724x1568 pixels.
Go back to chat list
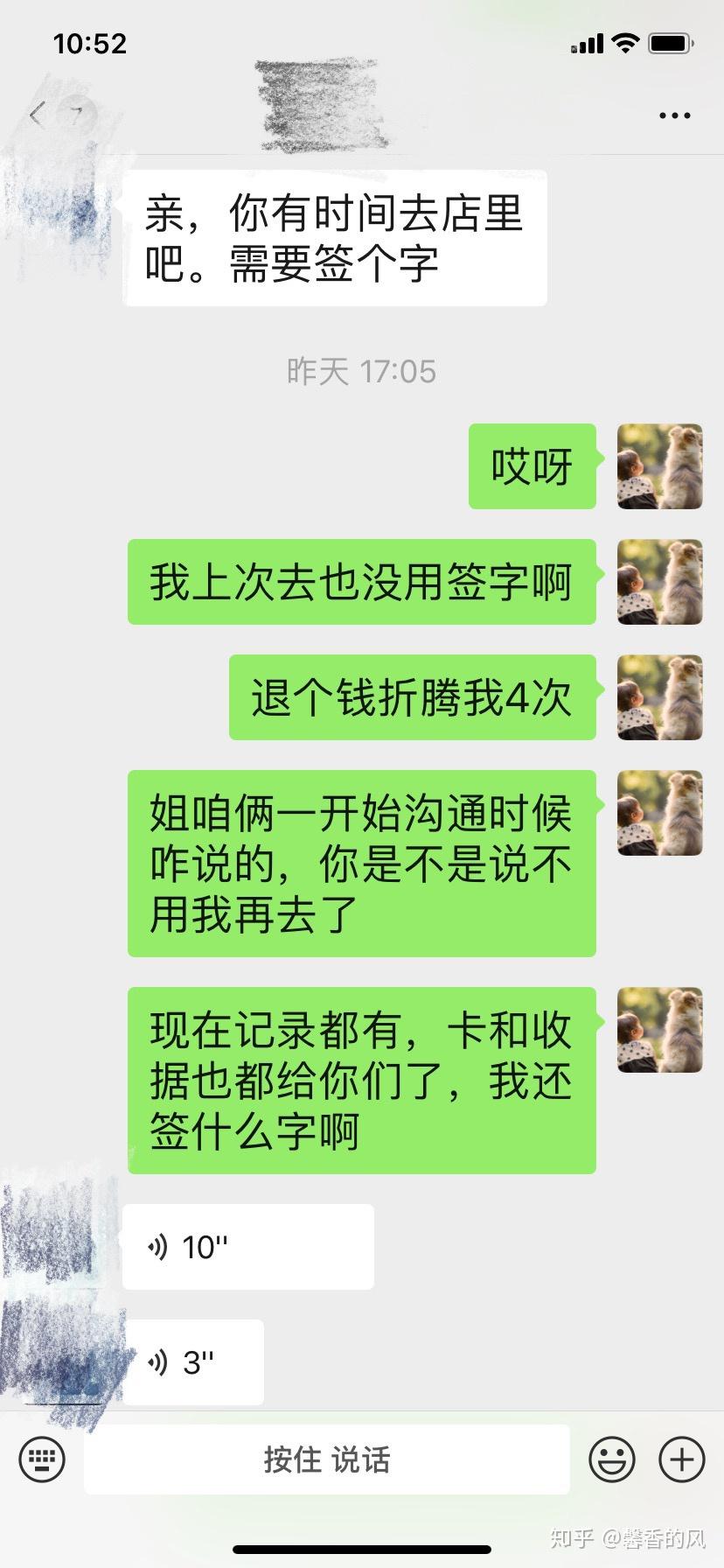click(37, 115)
